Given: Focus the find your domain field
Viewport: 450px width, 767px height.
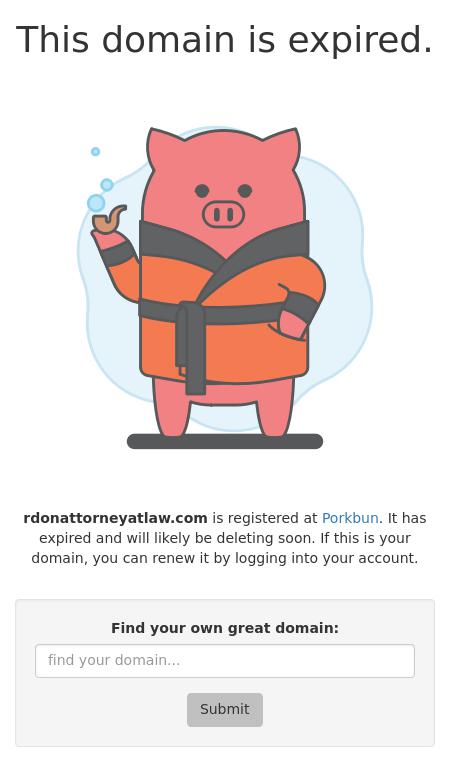Looking at the screenshot, I should 225,661.
